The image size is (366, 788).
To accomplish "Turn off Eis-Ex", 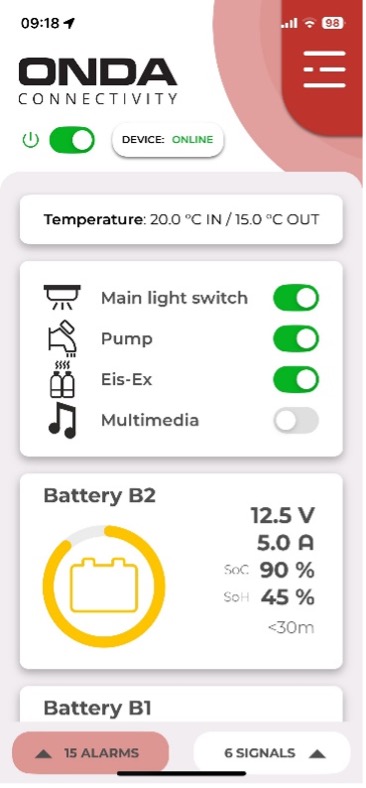I will coord(296,379).
